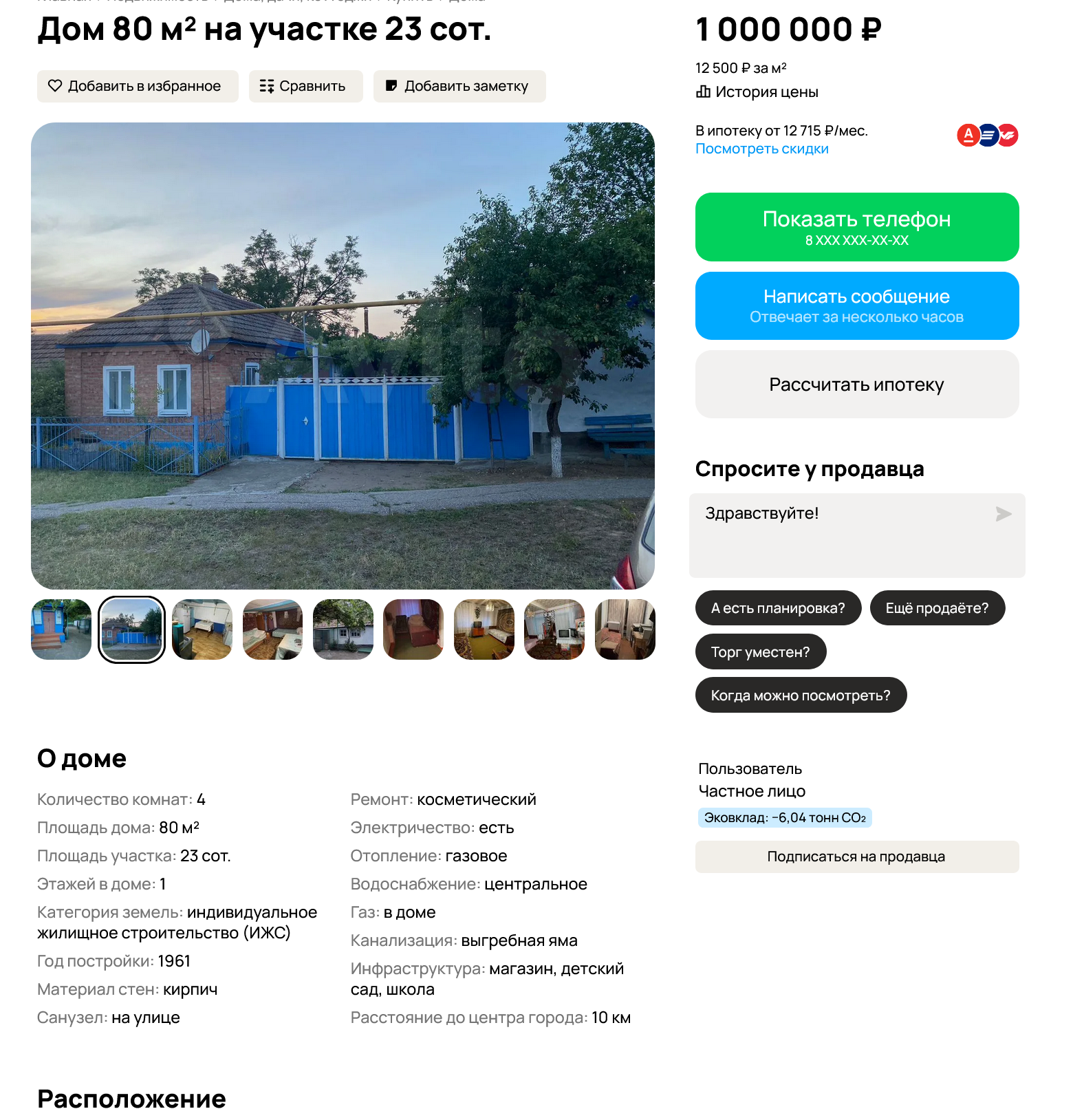The width and height of the screenshot is (1073, 1120).
Task: Show the seller's phone number
Action: 856,226
